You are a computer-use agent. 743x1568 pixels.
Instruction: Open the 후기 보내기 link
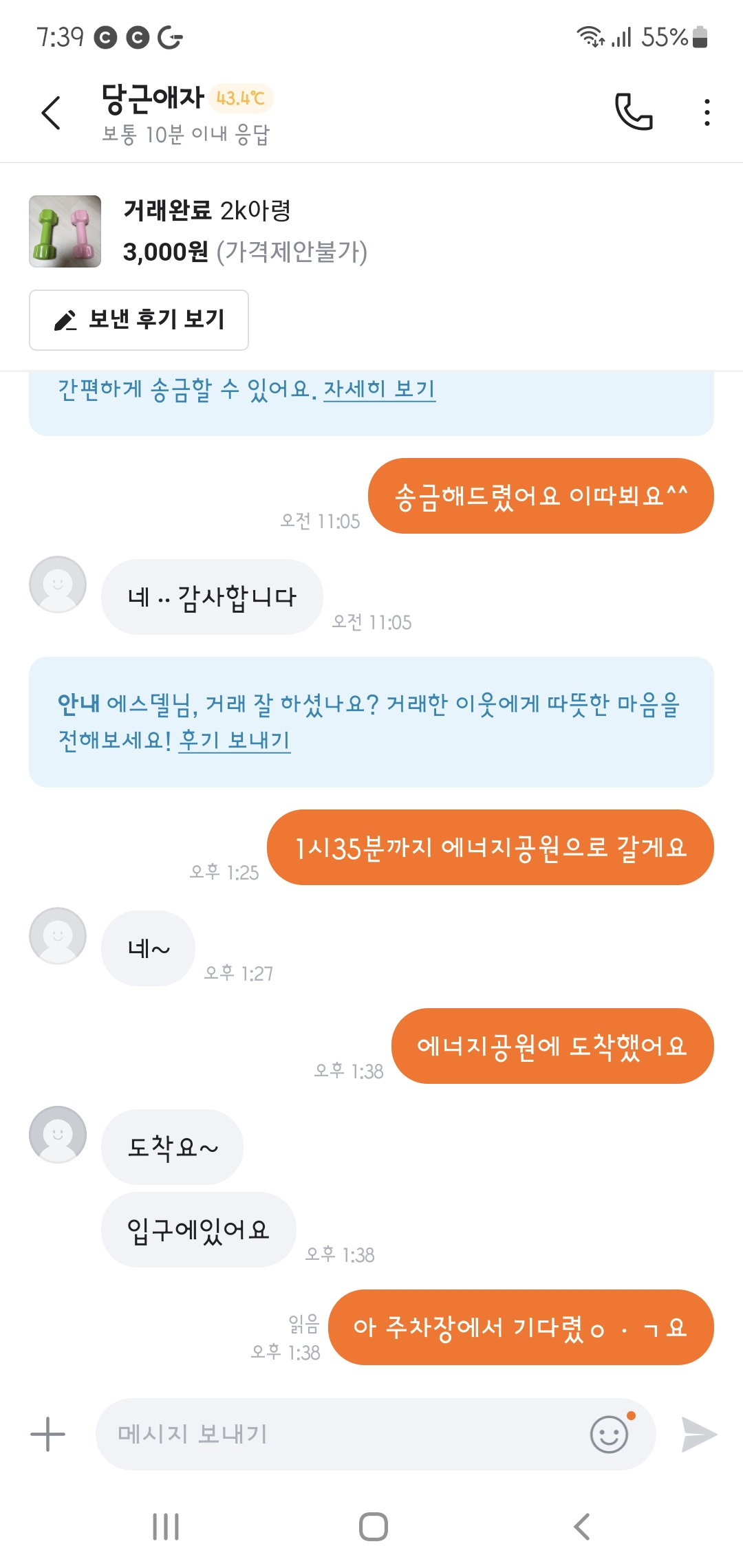pos(235,740)
